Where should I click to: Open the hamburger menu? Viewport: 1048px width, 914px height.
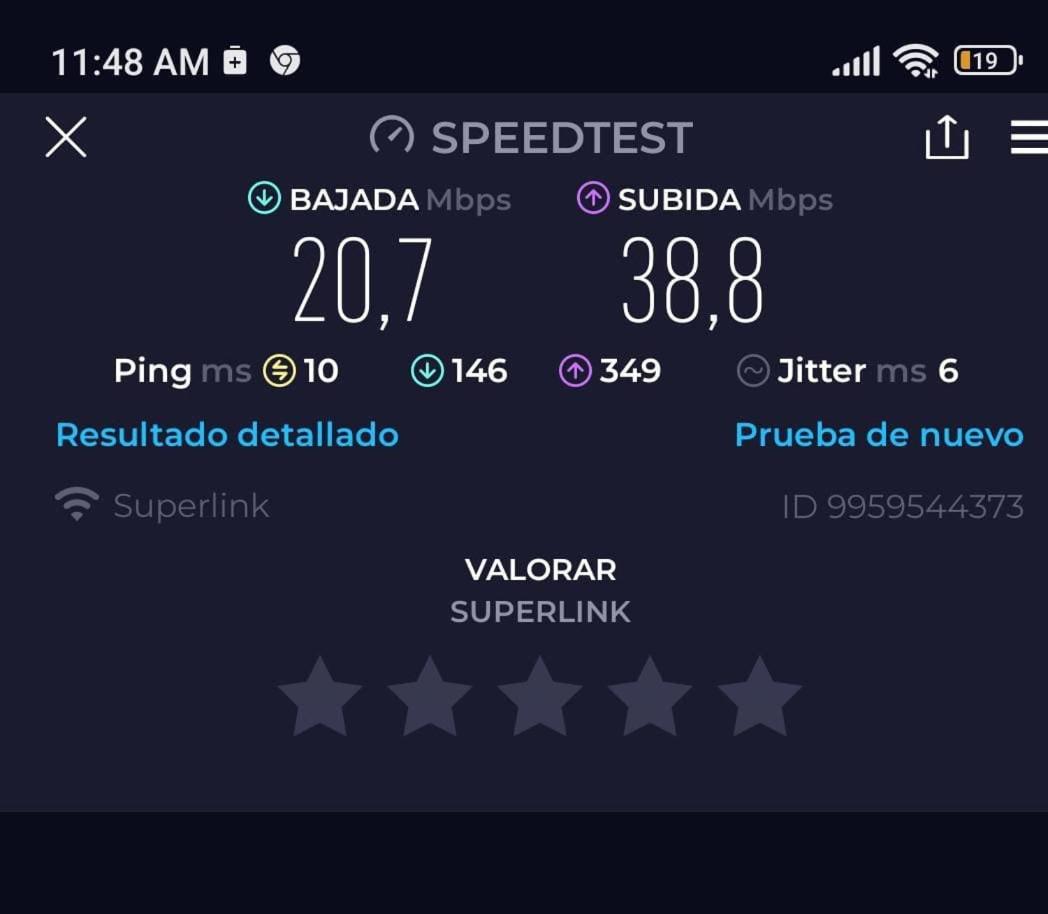(x=1028, y=137)
